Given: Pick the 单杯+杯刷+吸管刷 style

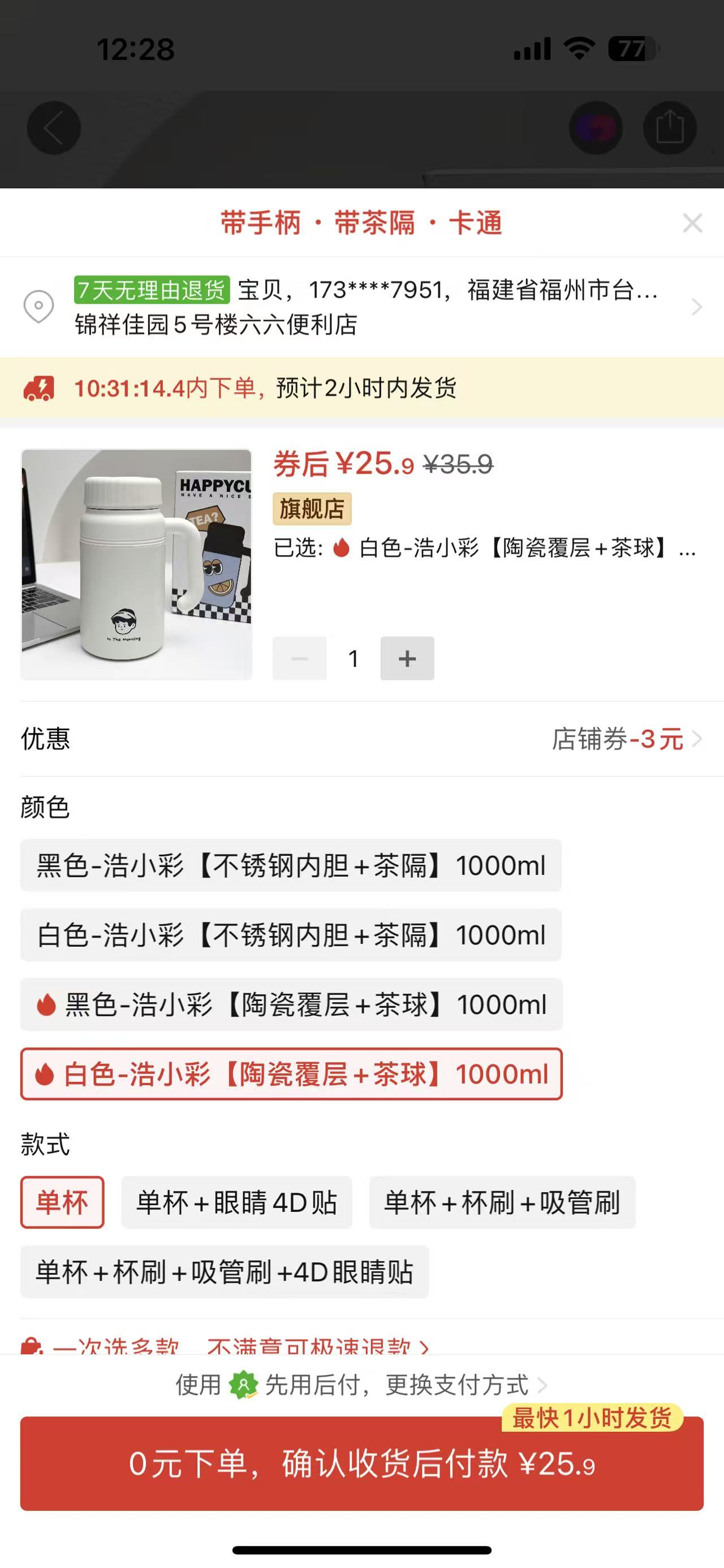Looking at the screenshot, I should (x=502, y=1202).
